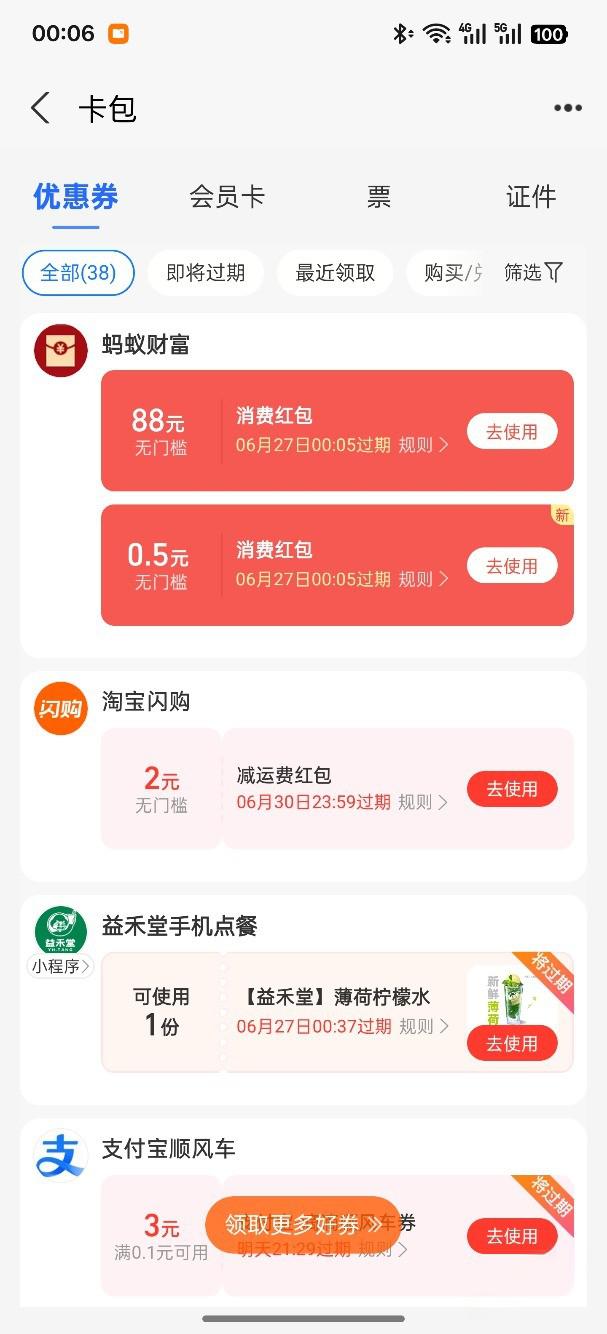Image resolution: width=607 pixels, height=1334 pixels.
Task: Open the three-dot overflow menu
Action: point(568,108)
